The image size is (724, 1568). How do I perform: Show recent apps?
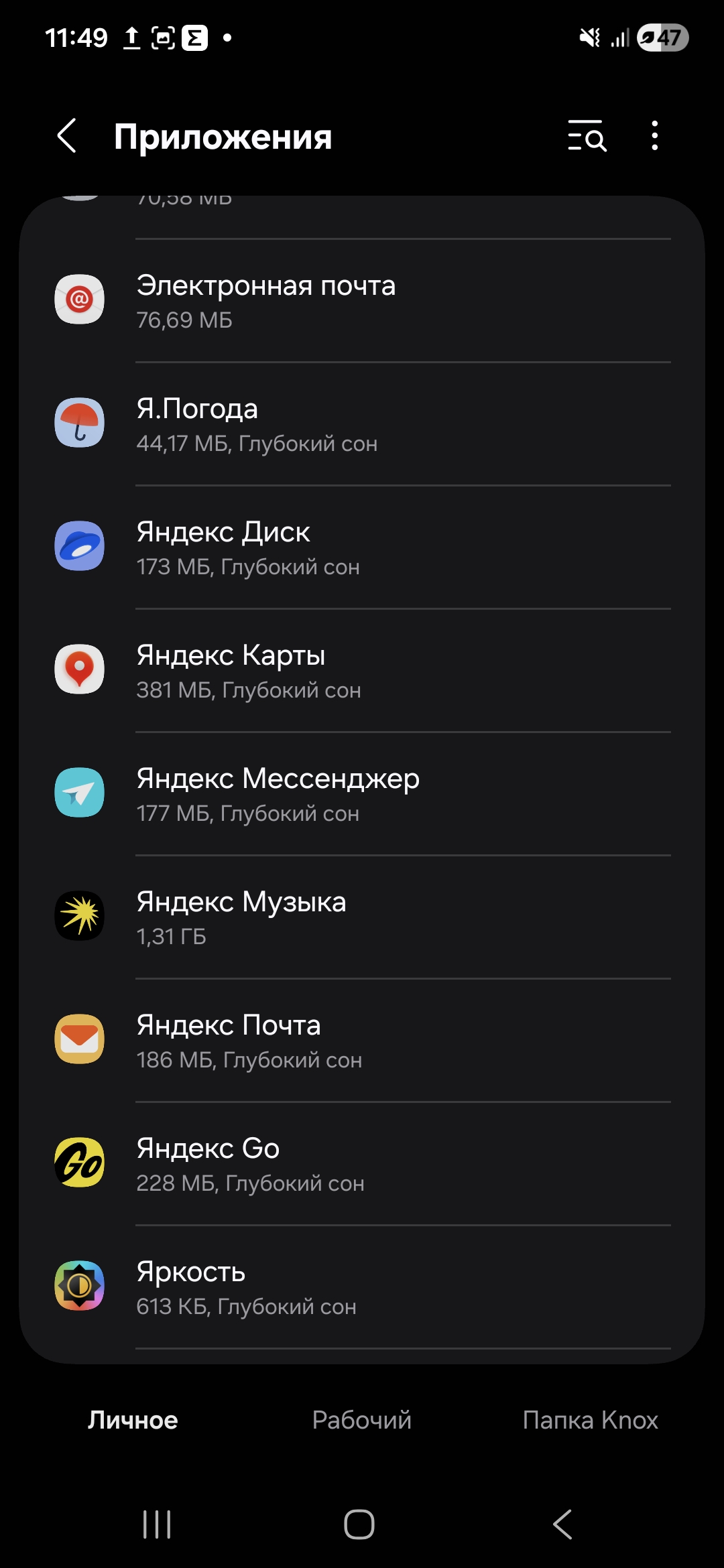pos(157,1524)
